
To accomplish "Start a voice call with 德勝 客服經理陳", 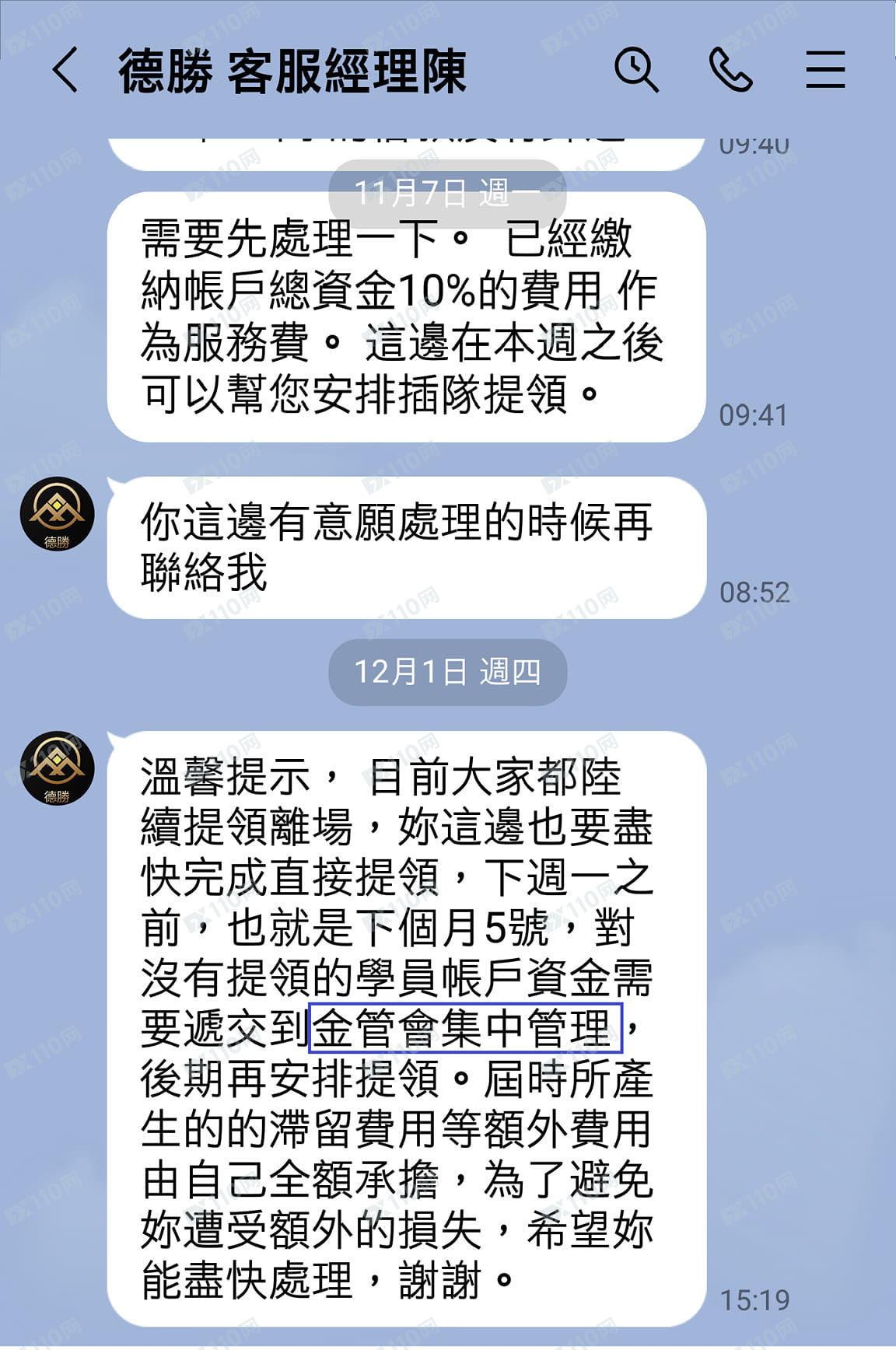I will coord(730,70).
